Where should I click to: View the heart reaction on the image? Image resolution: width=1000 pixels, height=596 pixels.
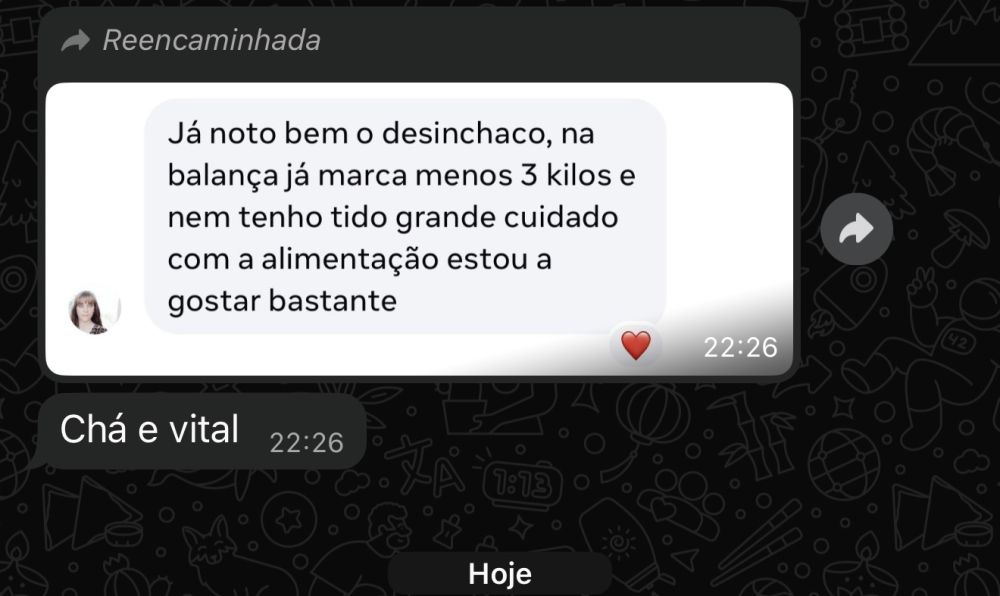[x=635, y=346]
